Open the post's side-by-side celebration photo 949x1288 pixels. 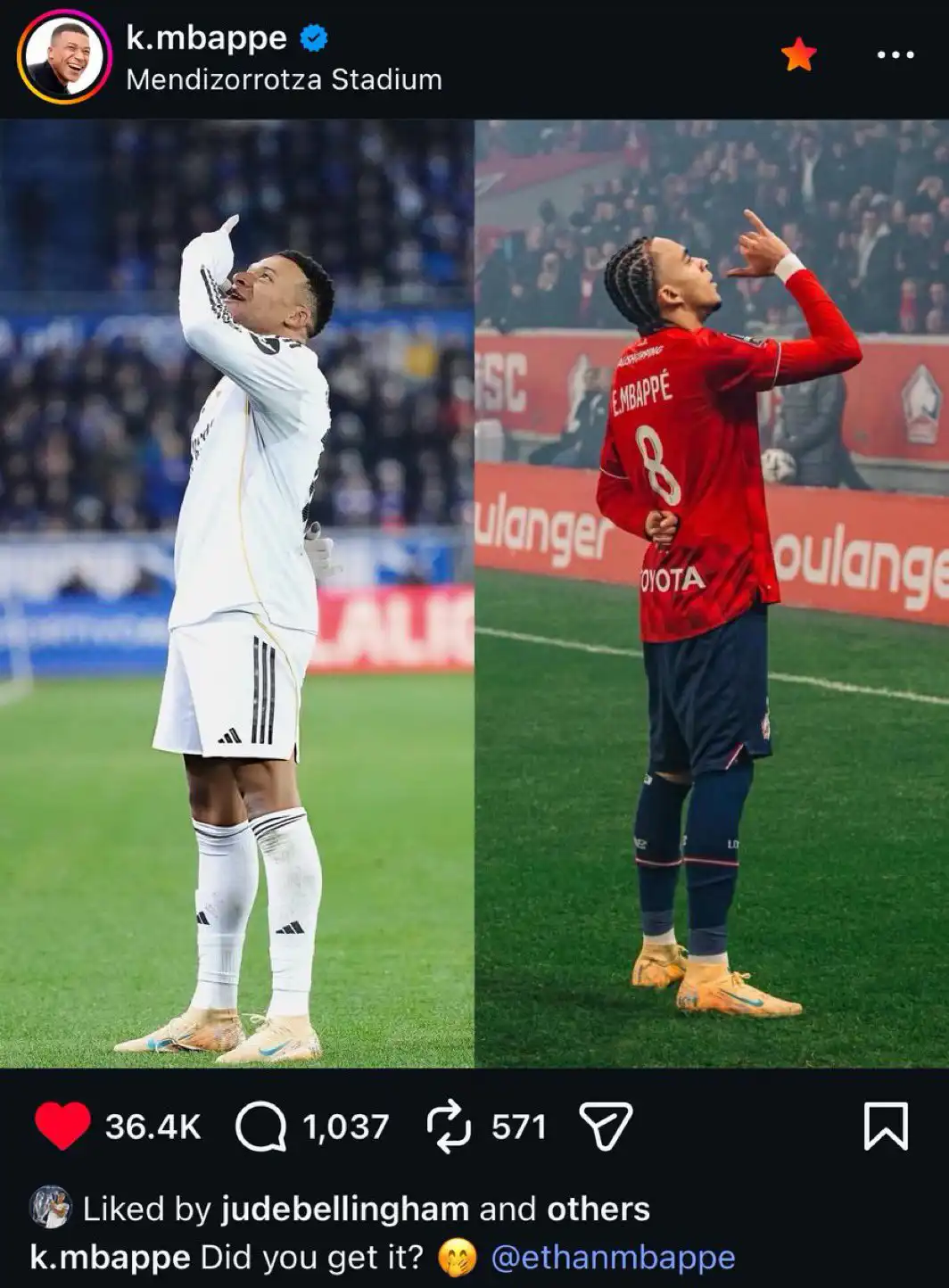tap(474, 594)
